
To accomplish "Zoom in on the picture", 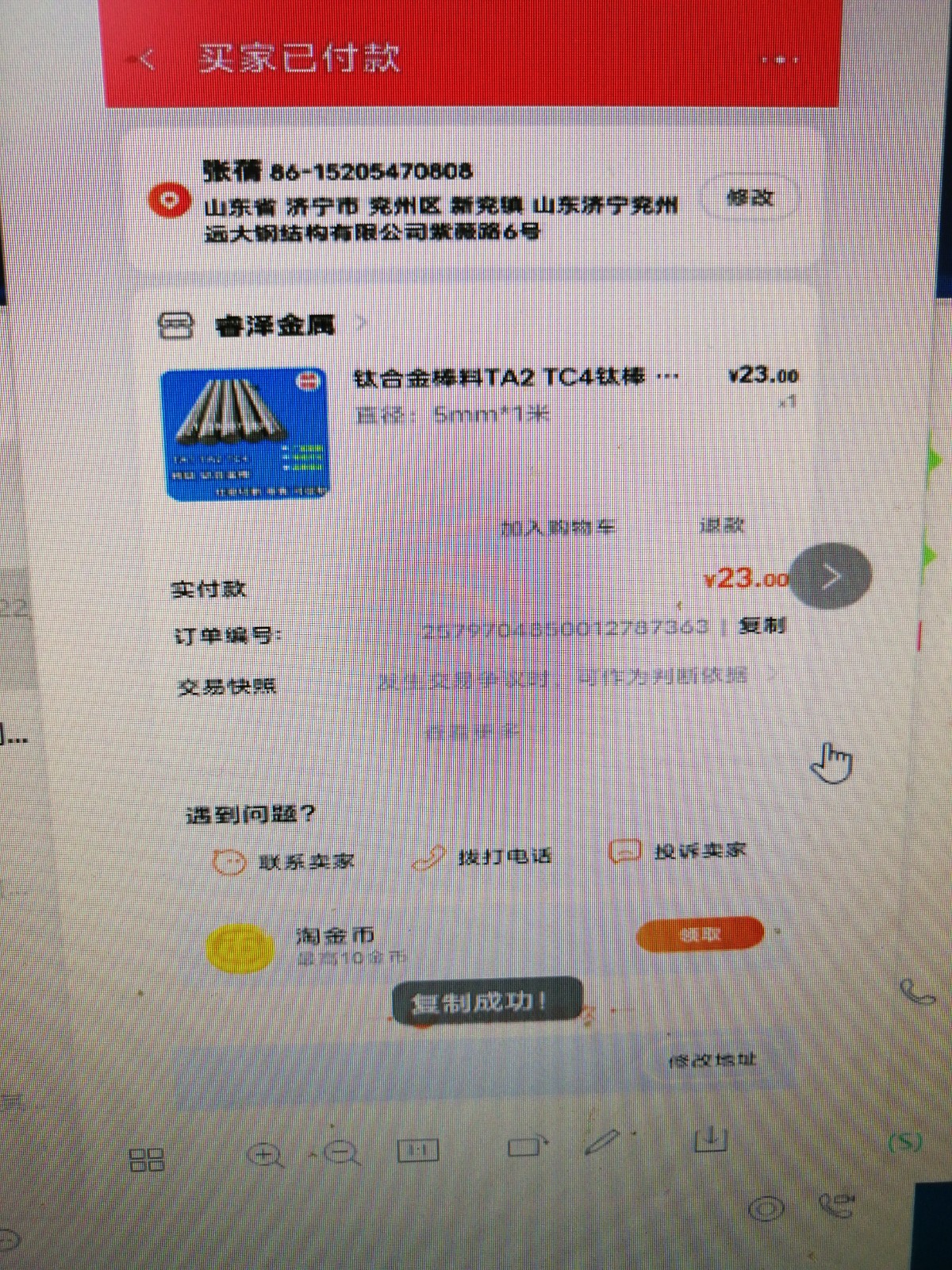I will click(x=265, y=1155).
